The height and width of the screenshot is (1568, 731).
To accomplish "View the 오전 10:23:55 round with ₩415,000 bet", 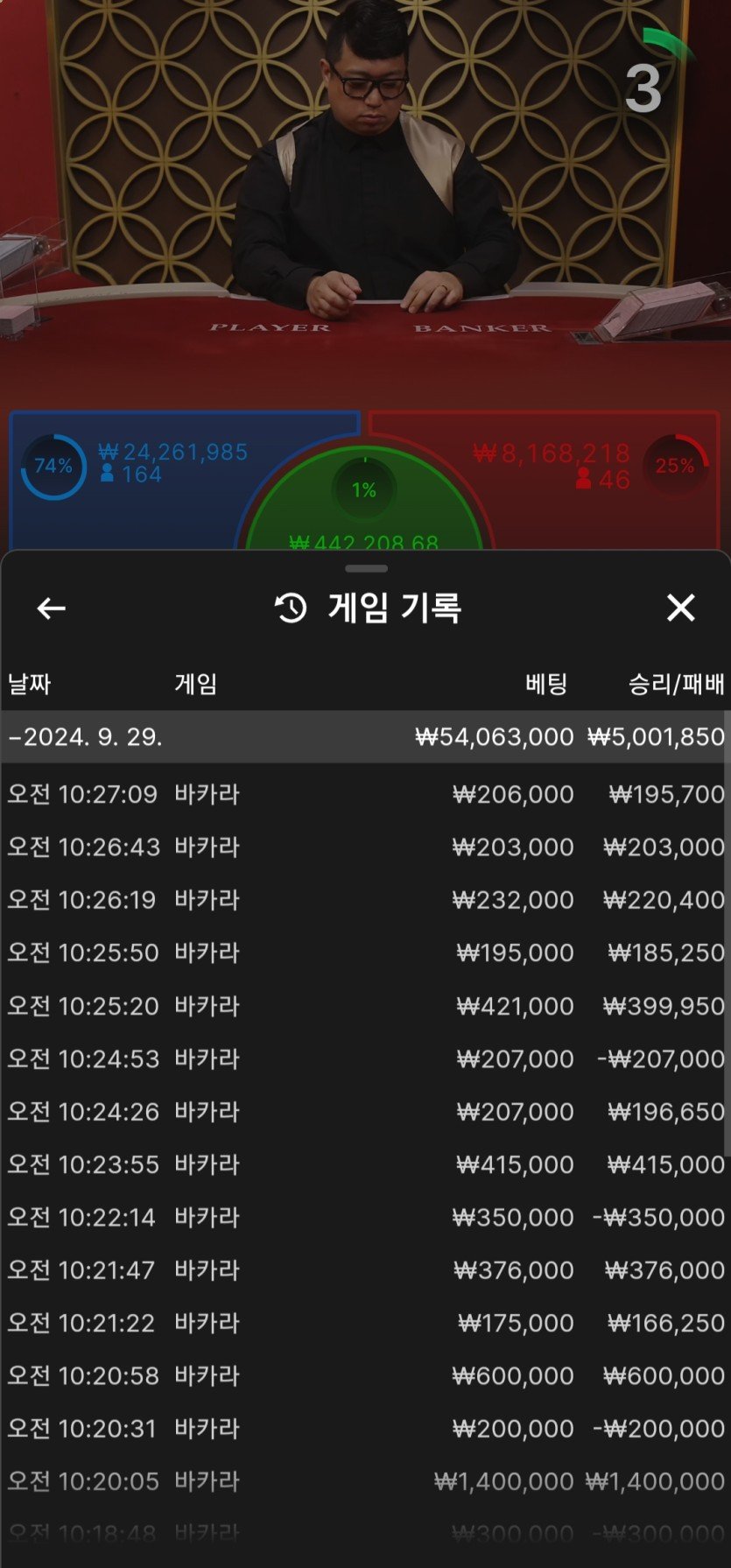I will pyautogui.click(x=365, y=1164).
